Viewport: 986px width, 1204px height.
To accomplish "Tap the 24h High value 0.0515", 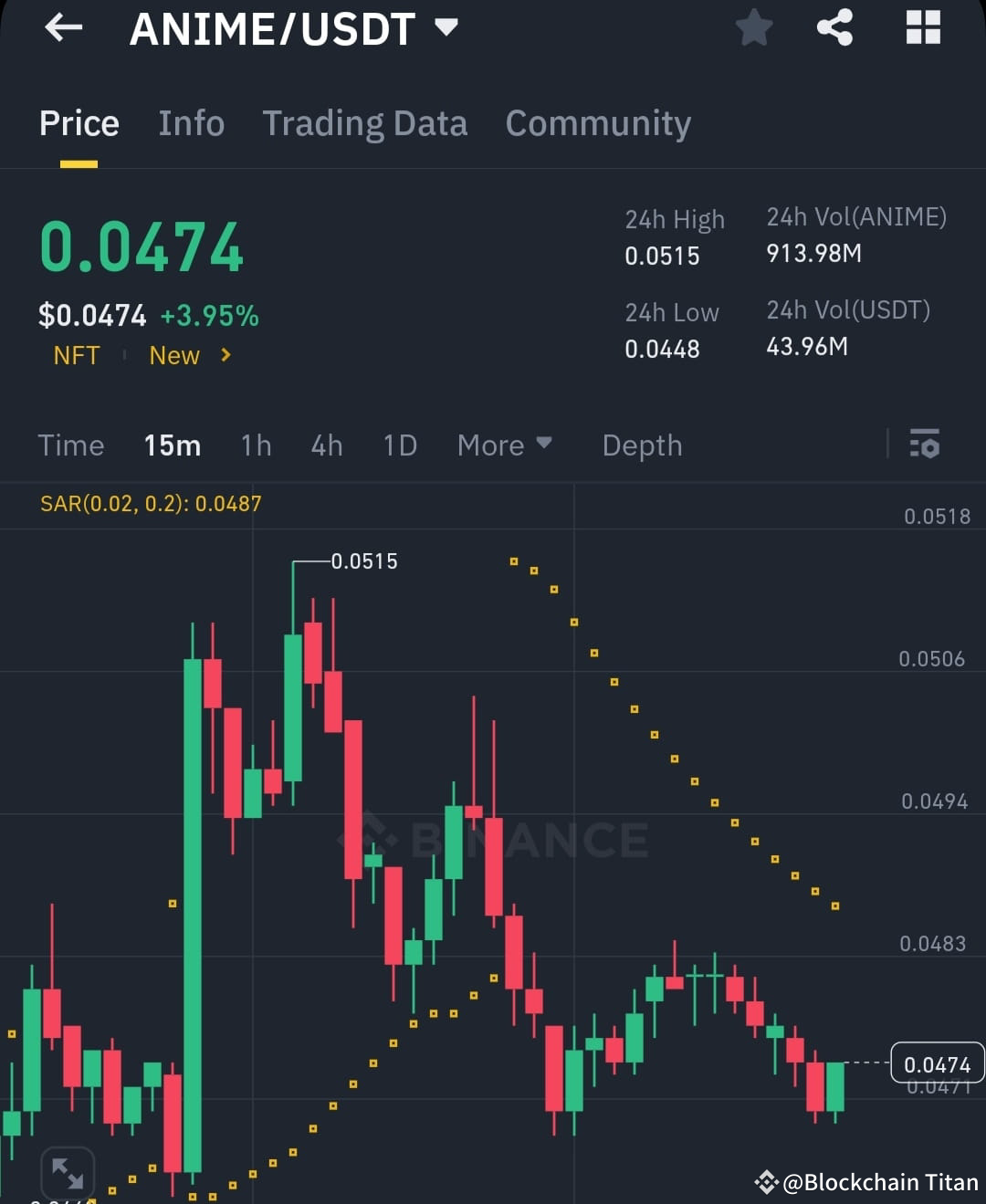I will (x=662, y=256).
